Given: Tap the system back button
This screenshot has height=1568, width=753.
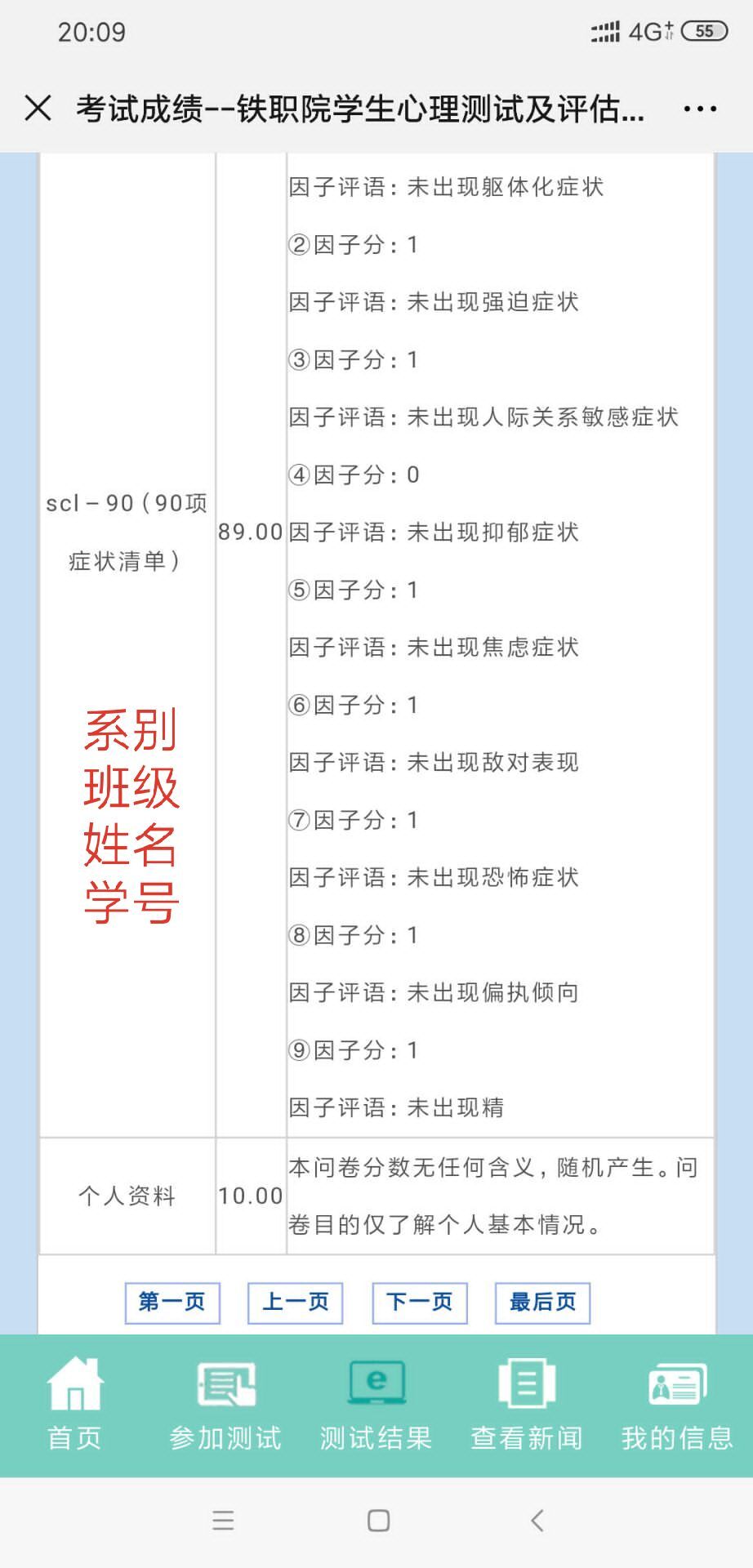Looking at the screenshot, I should (537, 1521).
